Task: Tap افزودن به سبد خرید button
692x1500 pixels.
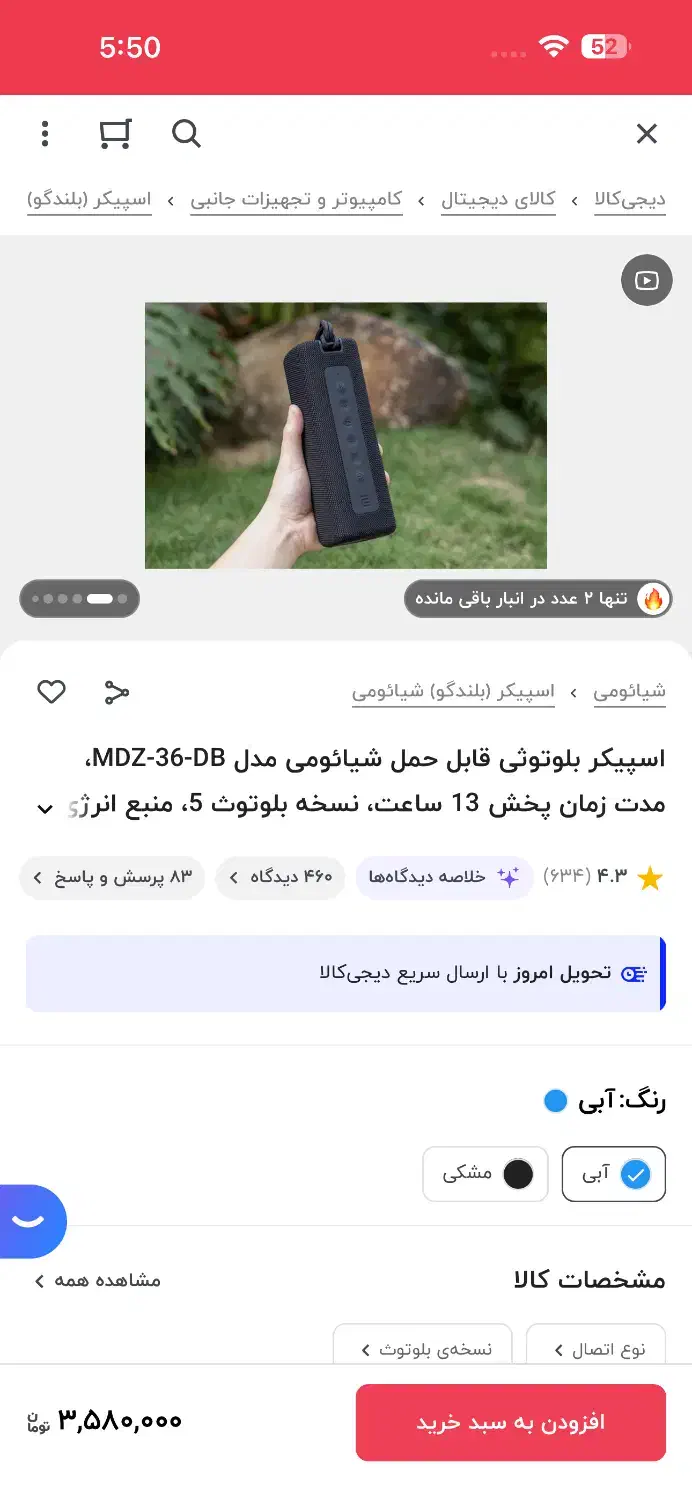Action: 510,1422
